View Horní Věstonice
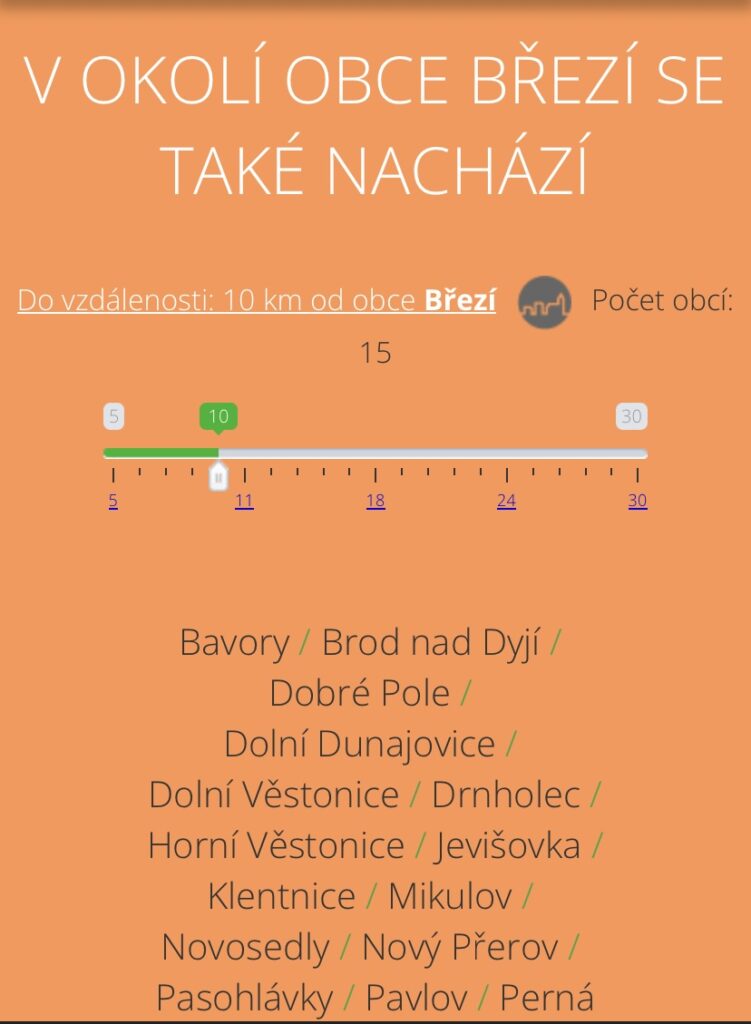 [x=275, y=846]
